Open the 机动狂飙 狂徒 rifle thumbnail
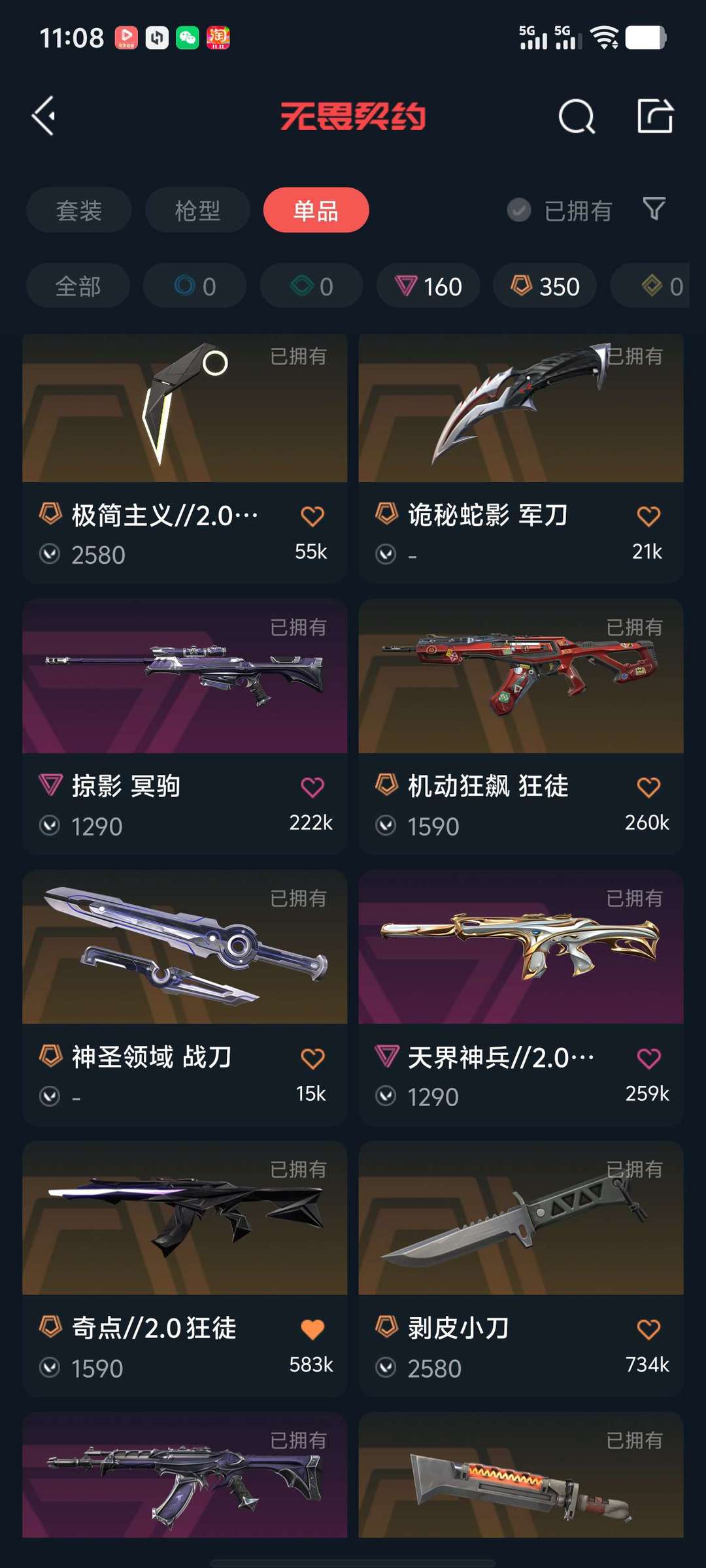706x1568 pixels. coord(520,679)
